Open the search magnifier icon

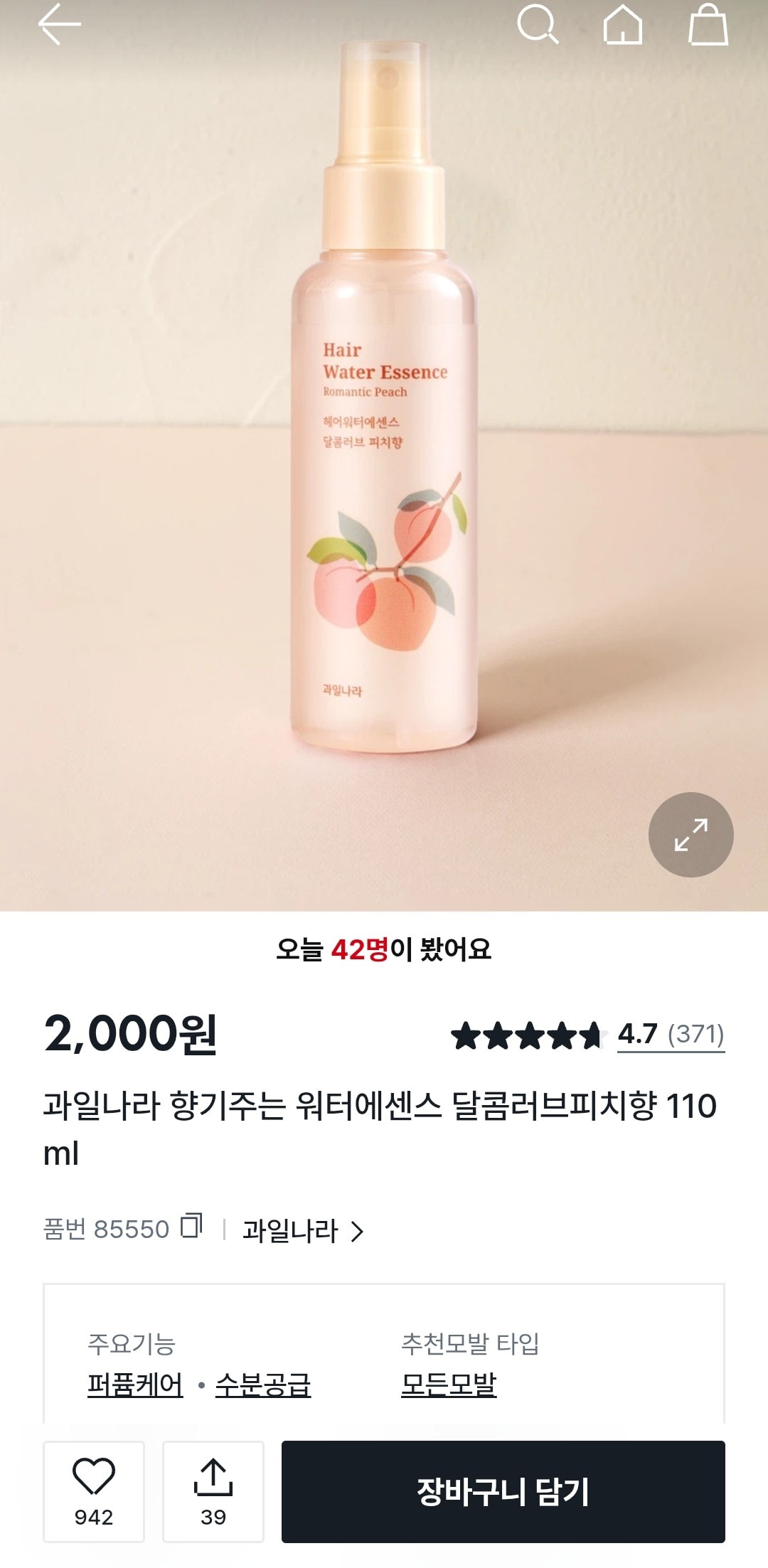point(538,25)
